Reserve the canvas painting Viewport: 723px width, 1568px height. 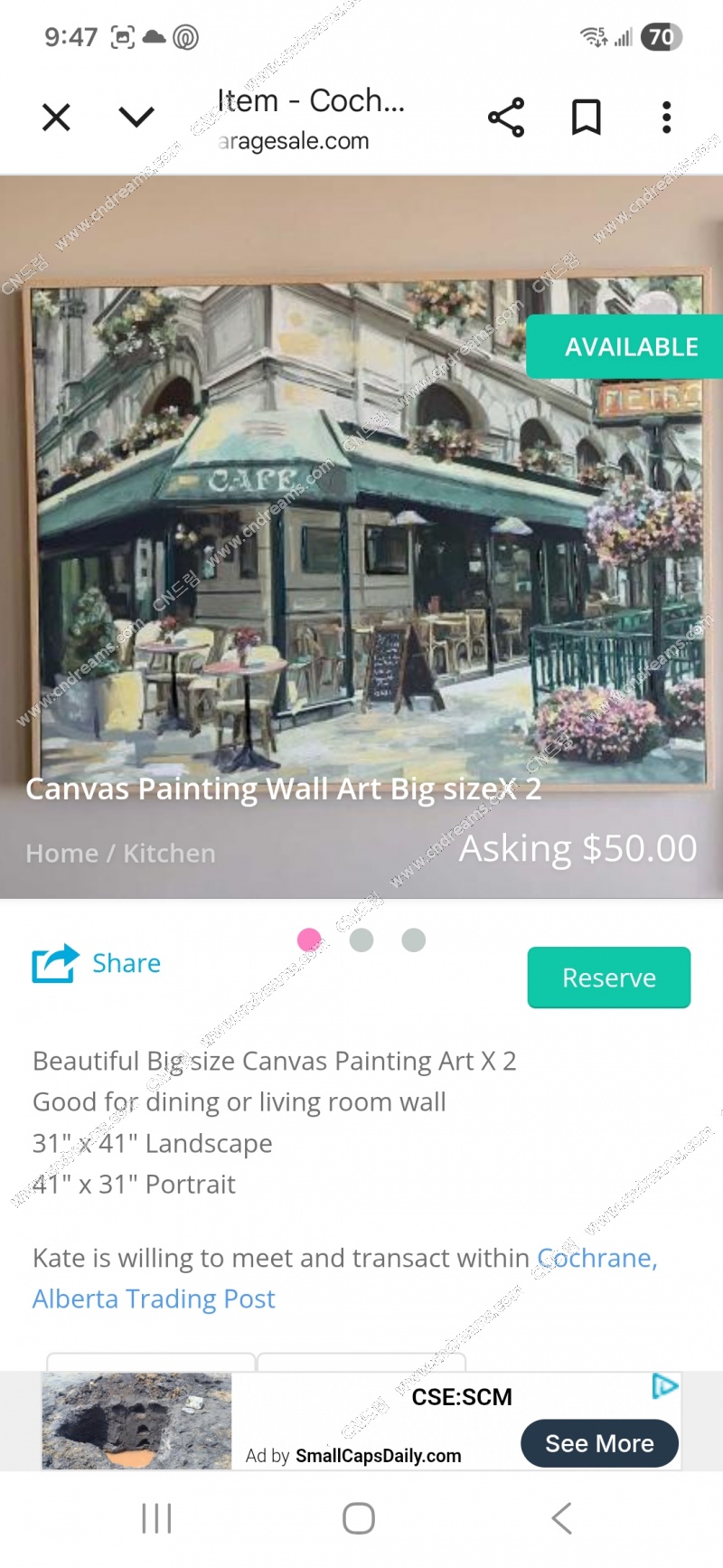[608, 978]
